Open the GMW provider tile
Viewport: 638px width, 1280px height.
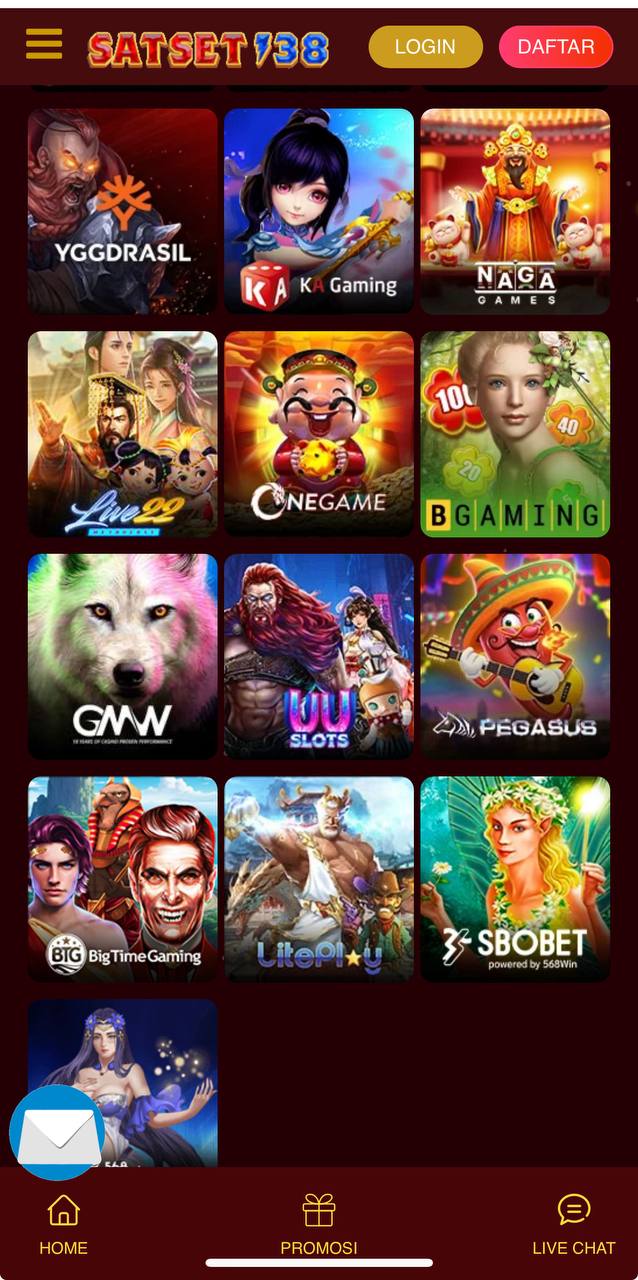122,657
